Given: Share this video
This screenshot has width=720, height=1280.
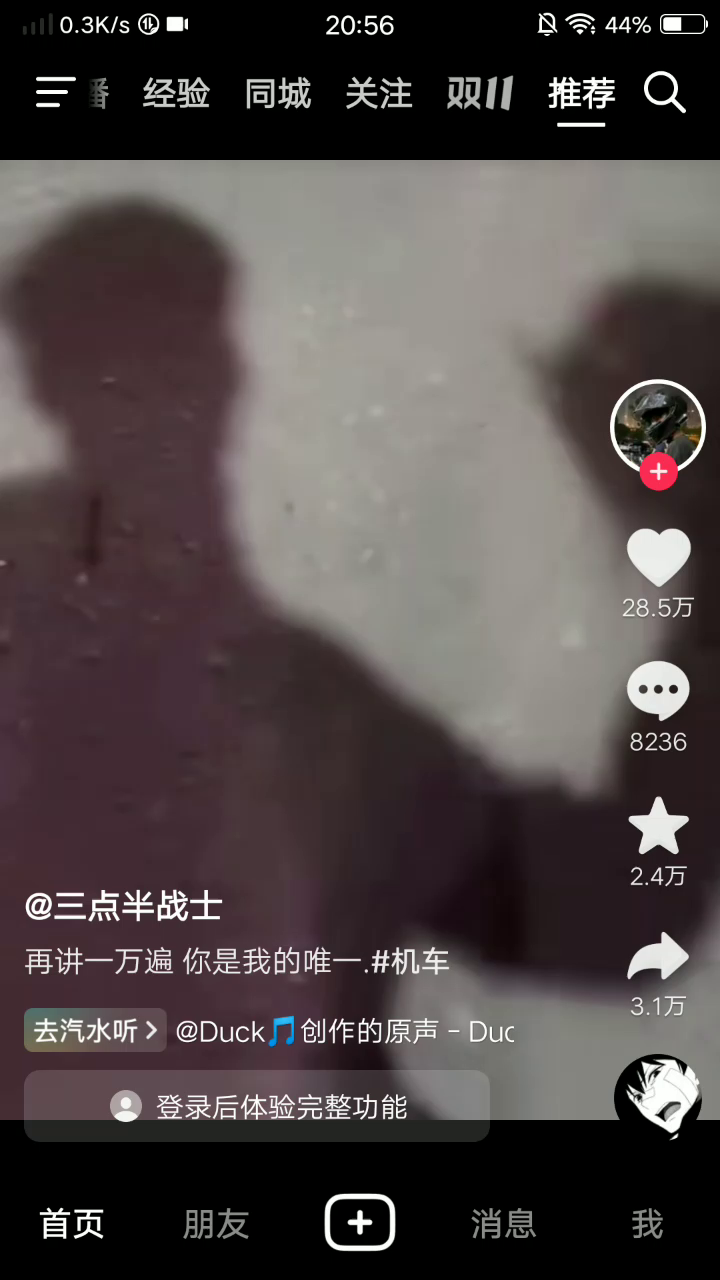Looking at the screenshot, I should [x=658, y=958].
